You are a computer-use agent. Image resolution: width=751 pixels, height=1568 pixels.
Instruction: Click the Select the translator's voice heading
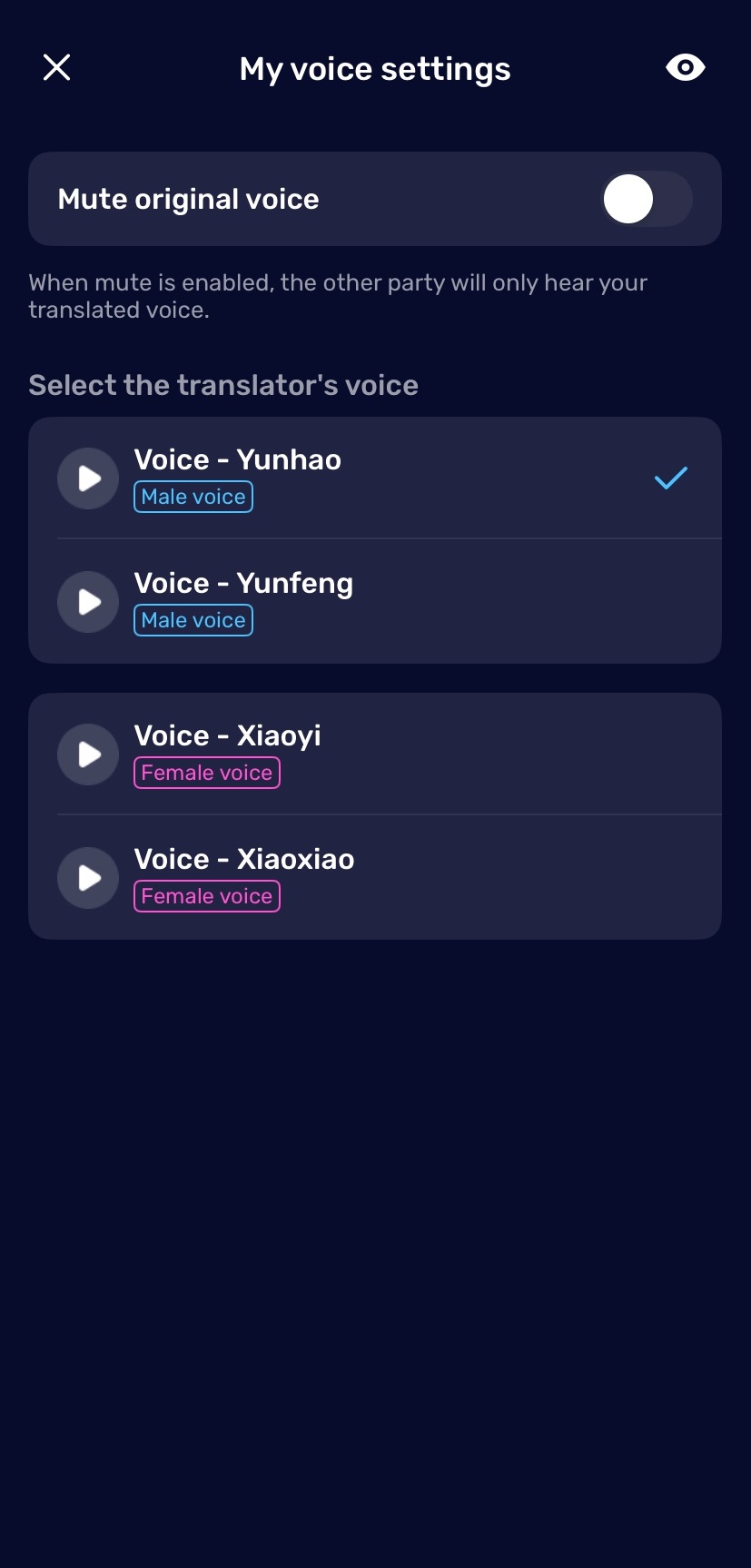coord(223,384)
